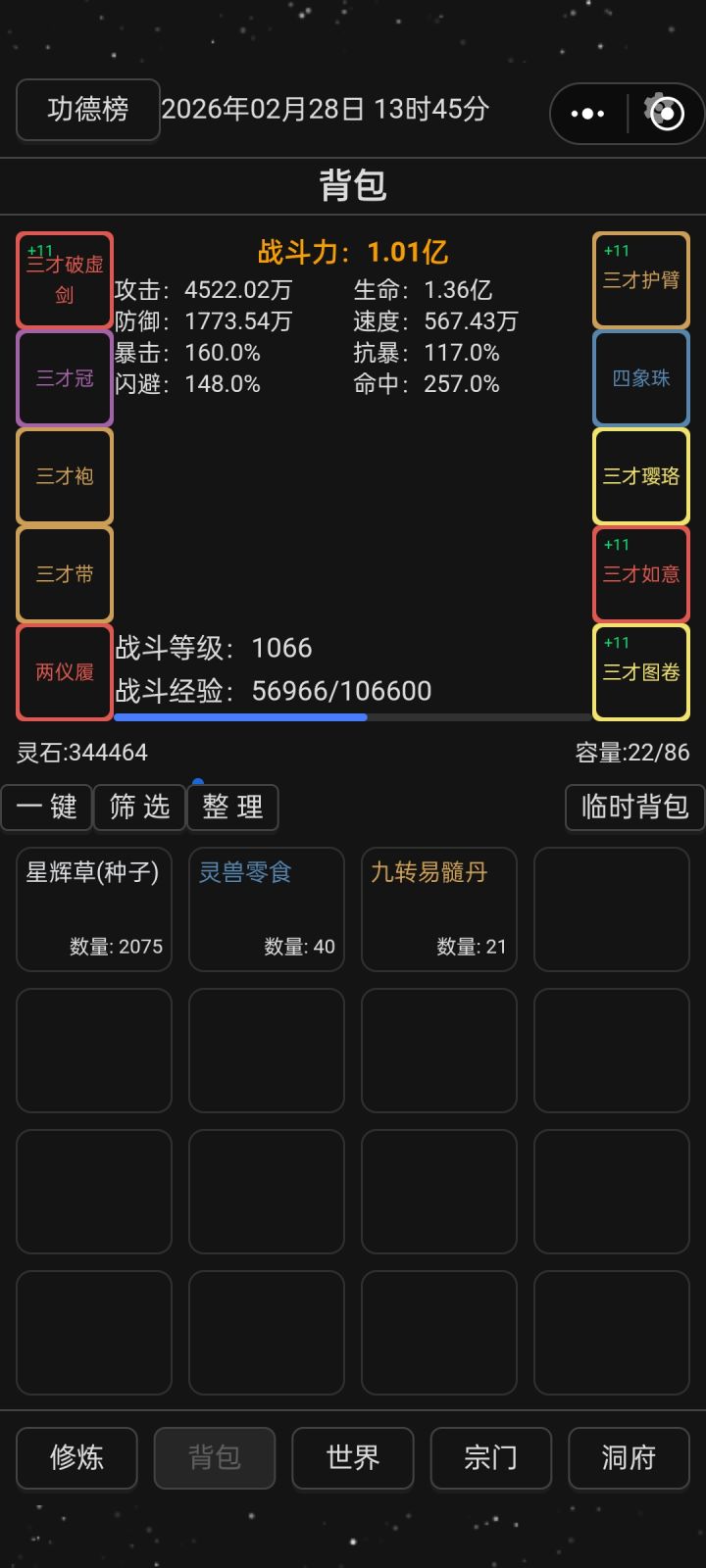This screenshot has height=1568, width=706.
Task: Open the 筛选 filter options
Action: coord(138,808)
